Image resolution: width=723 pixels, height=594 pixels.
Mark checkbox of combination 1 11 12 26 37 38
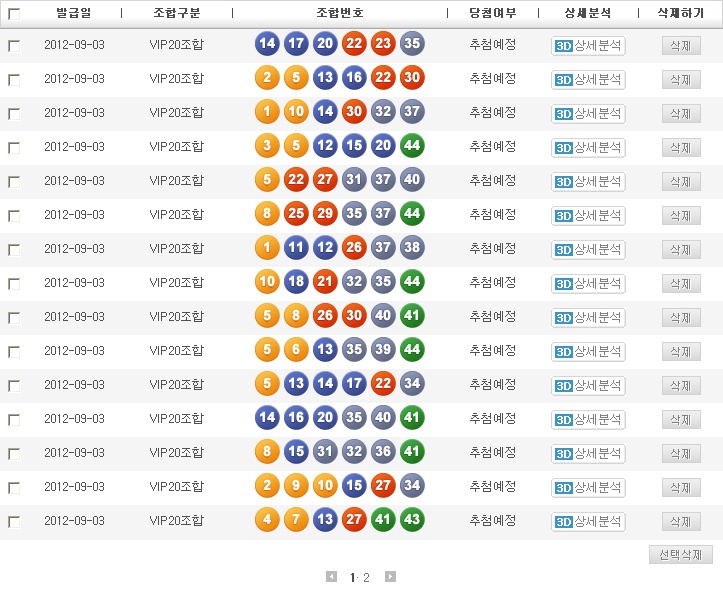[14, 250]
